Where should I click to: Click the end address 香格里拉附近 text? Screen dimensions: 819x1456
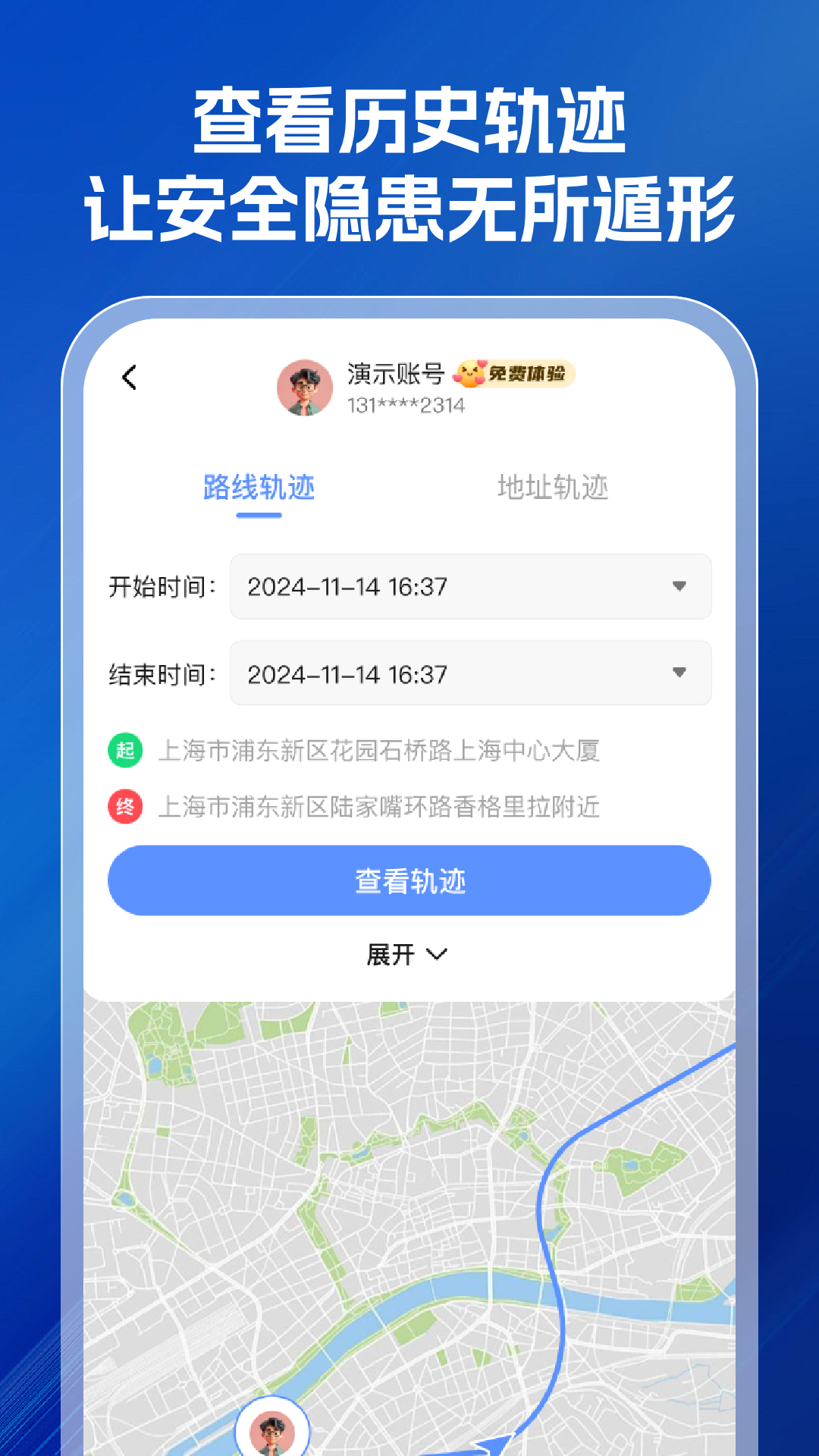[379, 807]
